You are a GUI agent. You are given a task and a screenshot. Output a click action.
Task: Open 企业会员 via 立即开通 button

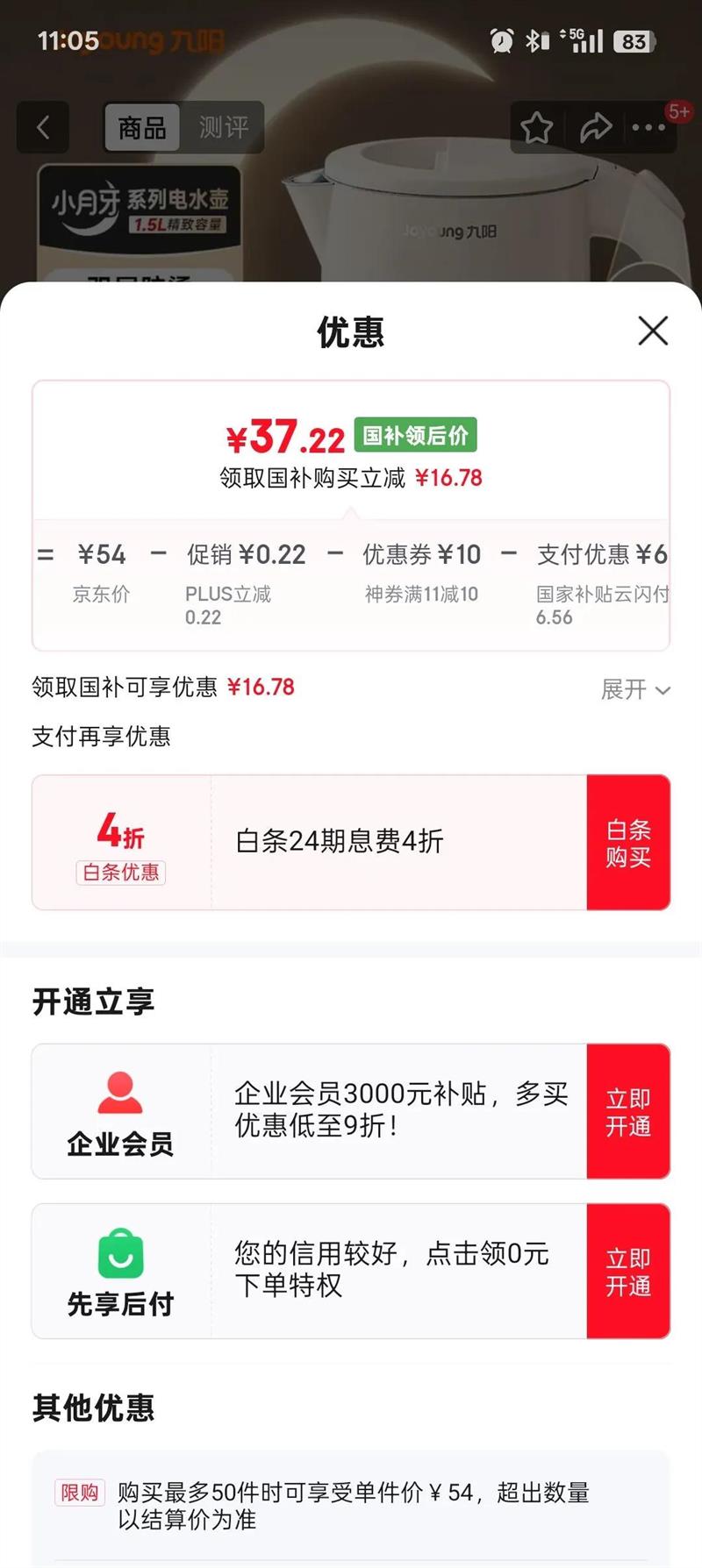click(x=627, y=1110)
